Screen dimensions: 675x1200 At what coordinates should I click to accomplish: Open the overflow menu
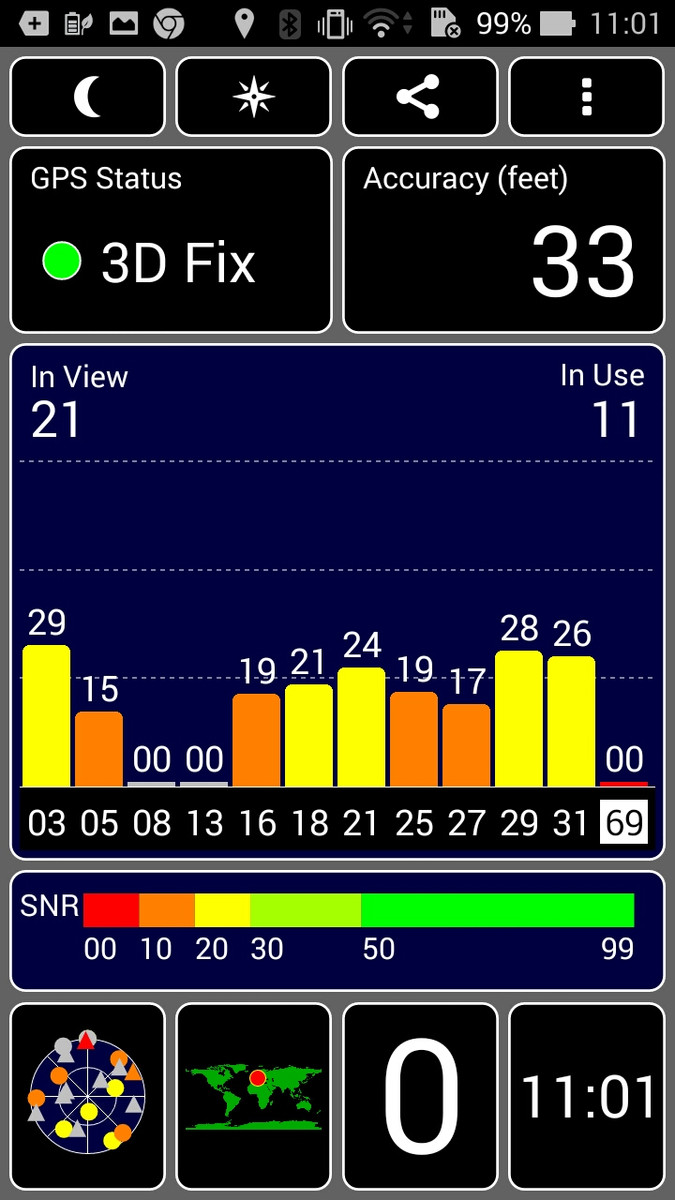click(587, 97)
